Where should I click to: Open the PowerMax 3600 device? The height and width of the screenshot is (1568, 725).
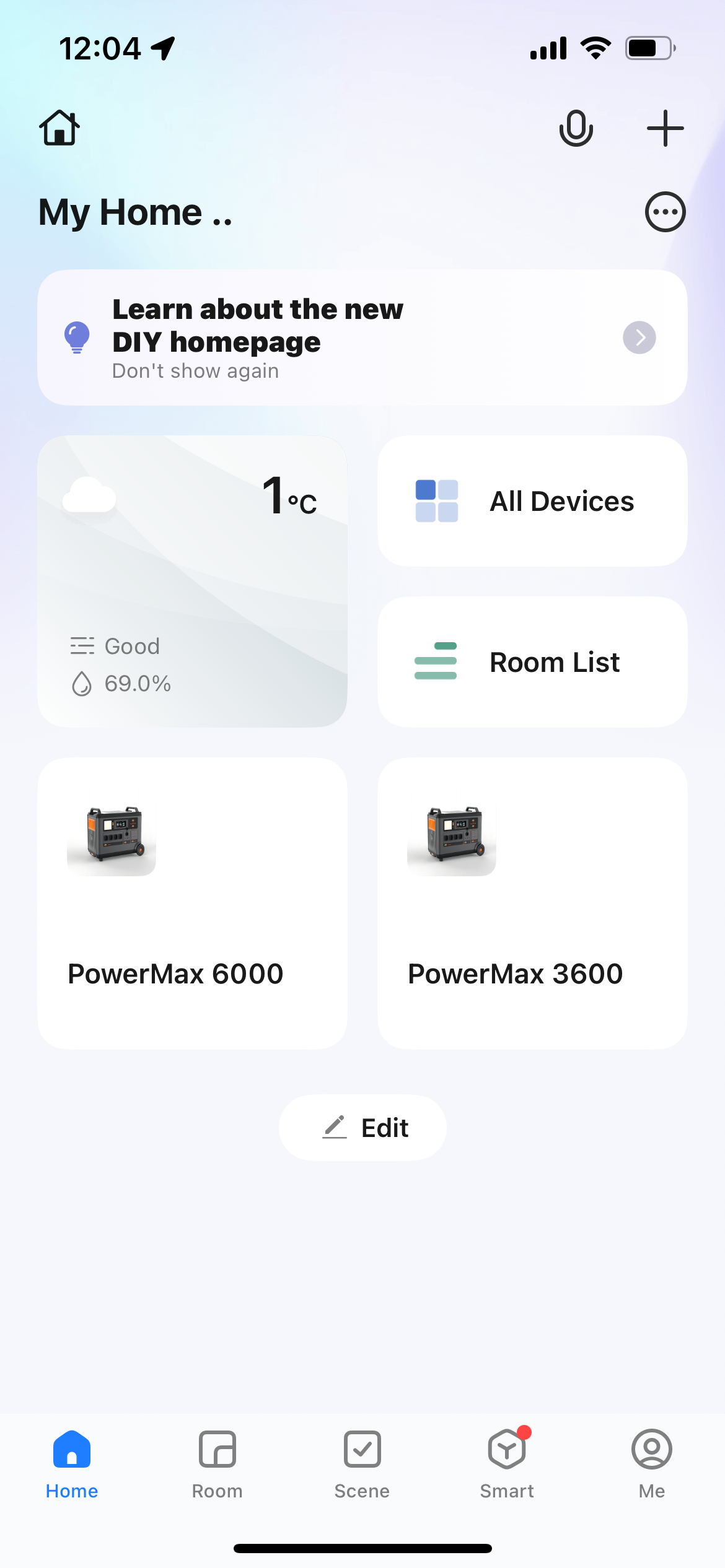(x=532, y=903)
